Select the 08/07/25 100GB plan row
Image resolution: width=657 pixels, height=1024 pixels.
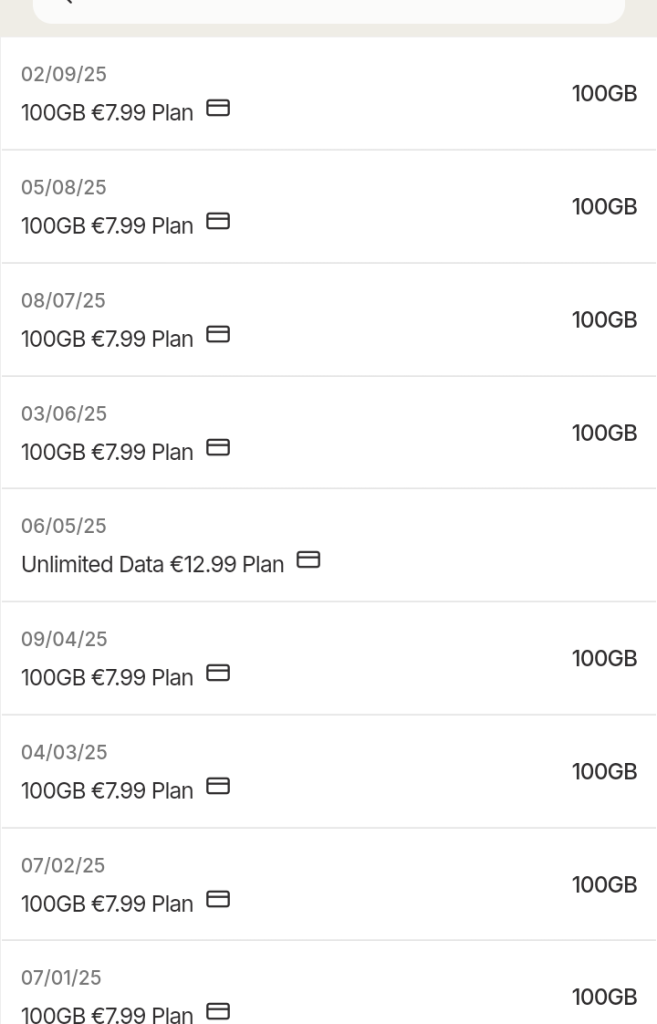coord(328,320)
